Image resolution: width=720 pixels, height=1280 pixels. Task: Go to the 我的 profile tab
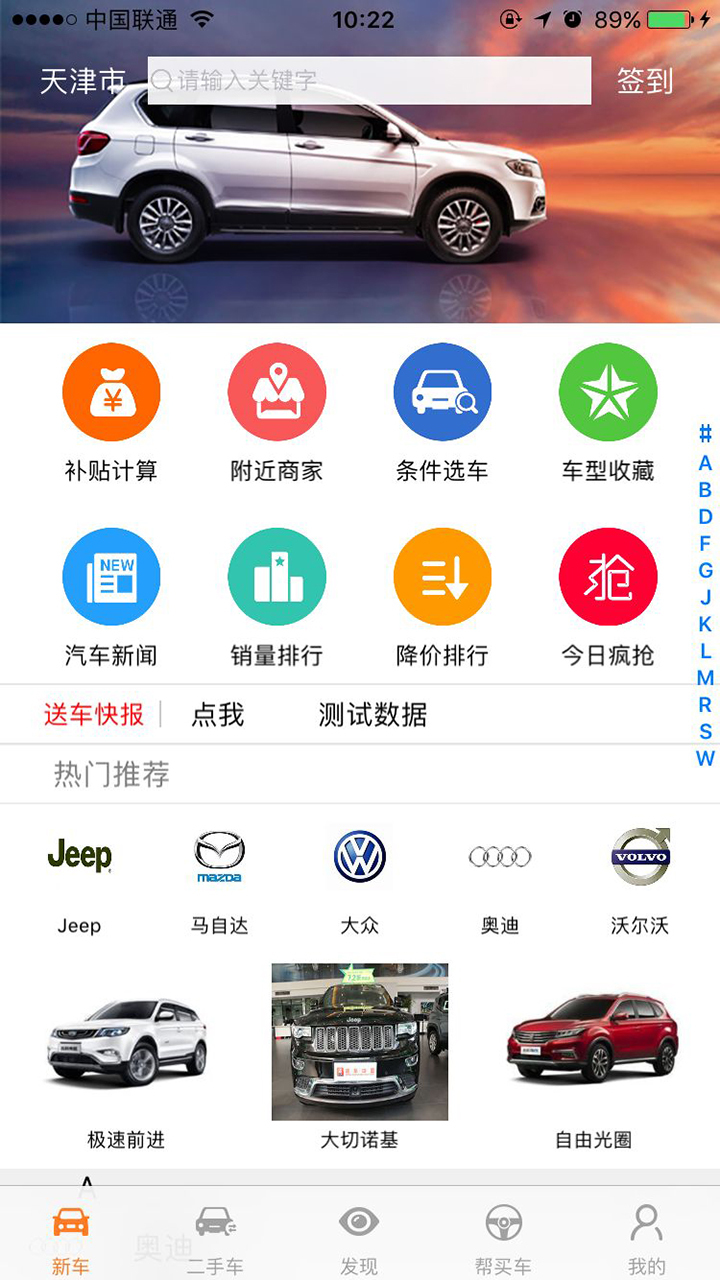coord(646,1240)
